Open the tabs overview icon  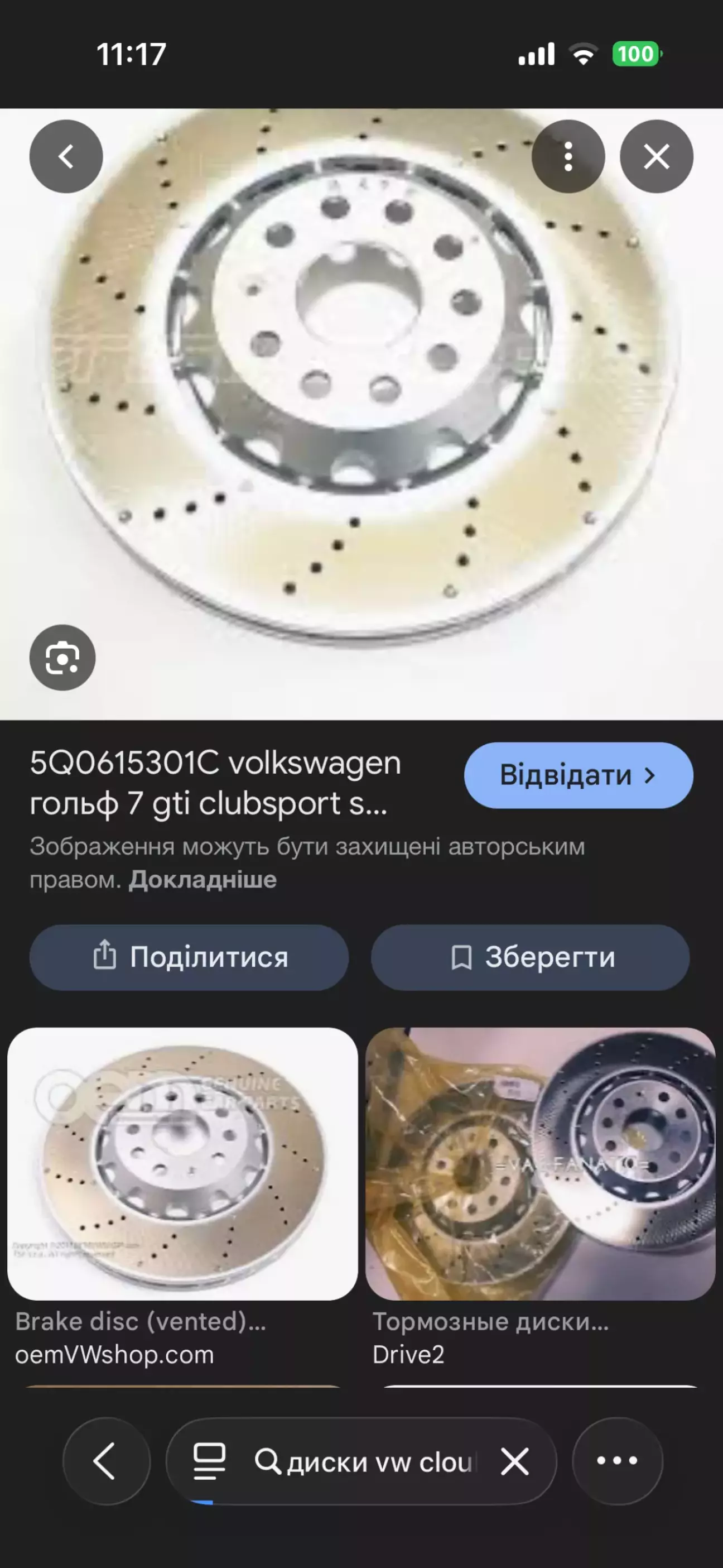pyautogui.click(x=209, y=1461)
